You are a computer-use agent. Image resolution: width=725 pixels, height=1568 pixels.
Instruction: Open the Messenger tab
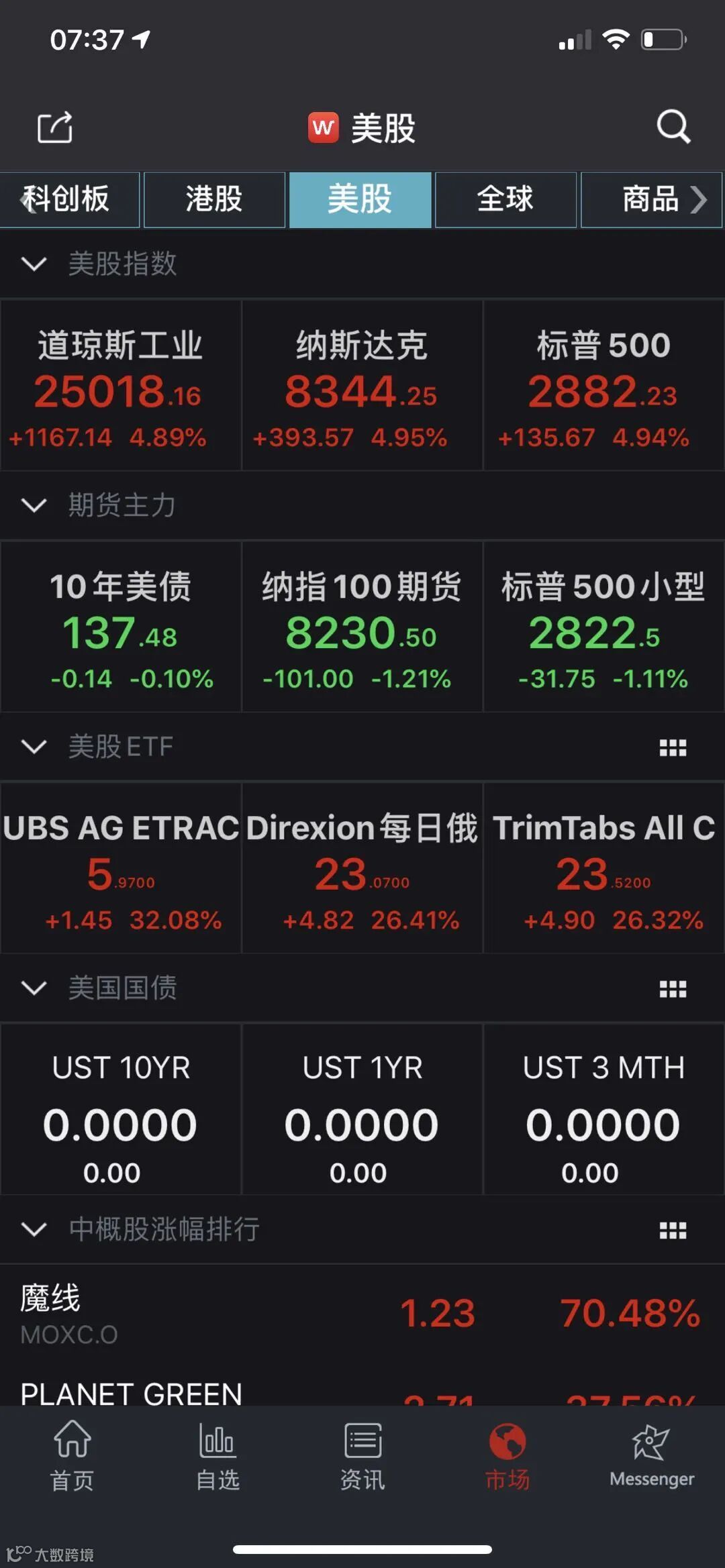651,1456
